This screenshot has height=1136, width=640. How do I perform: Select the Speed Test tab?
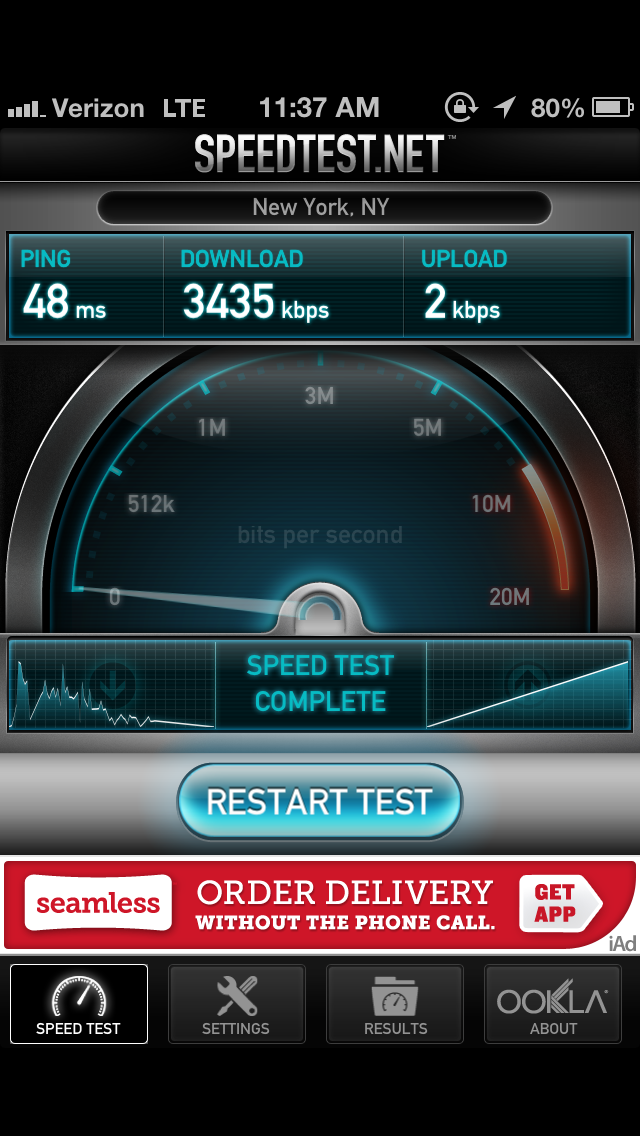tap(78, 1003)
